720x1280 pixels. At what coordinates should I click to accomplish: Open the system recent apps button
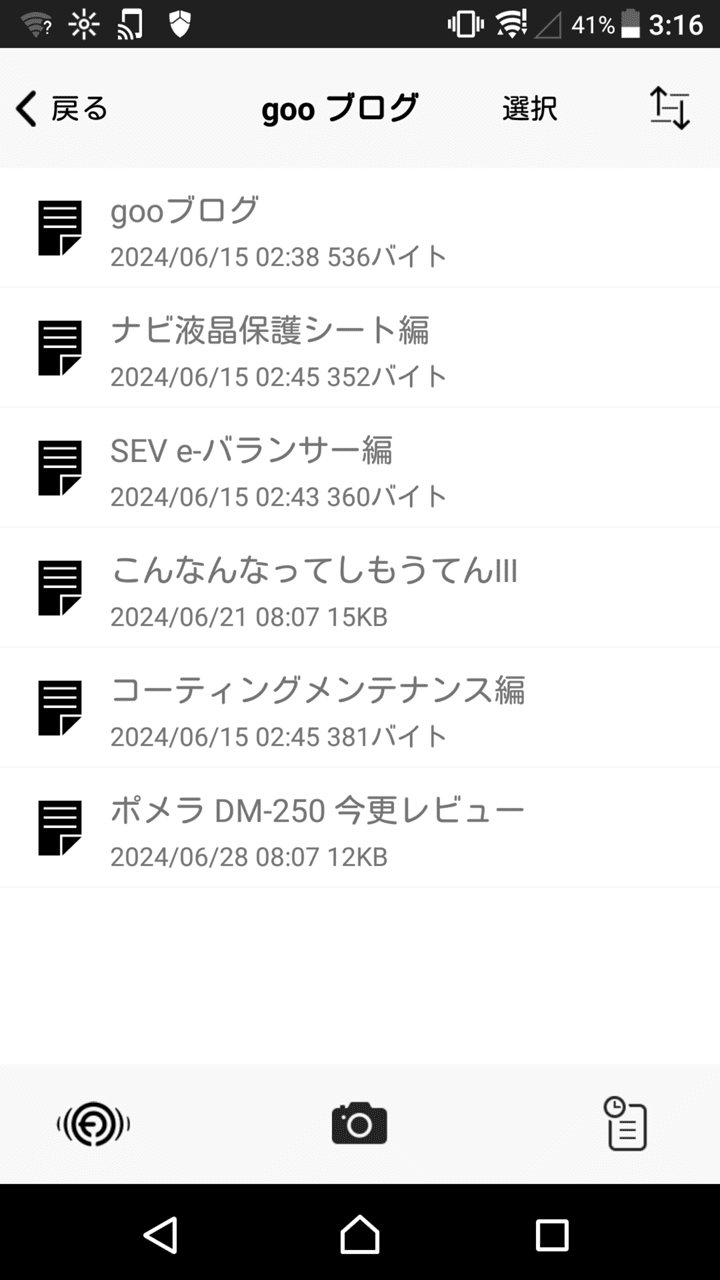(x=552, y=1235)
